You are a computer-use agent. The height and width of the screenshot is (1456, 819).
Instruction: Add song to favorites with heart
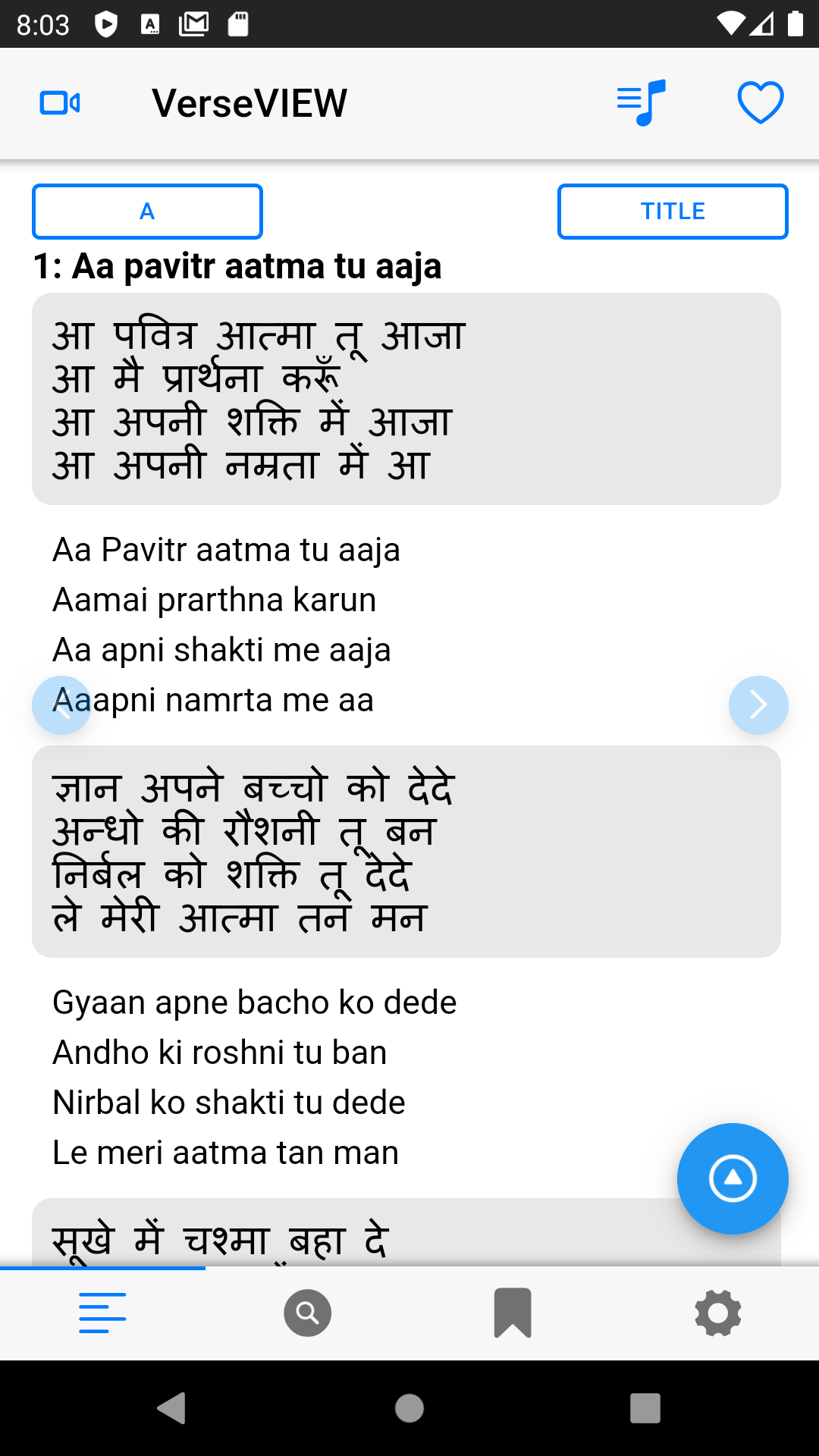coord(761,102)
